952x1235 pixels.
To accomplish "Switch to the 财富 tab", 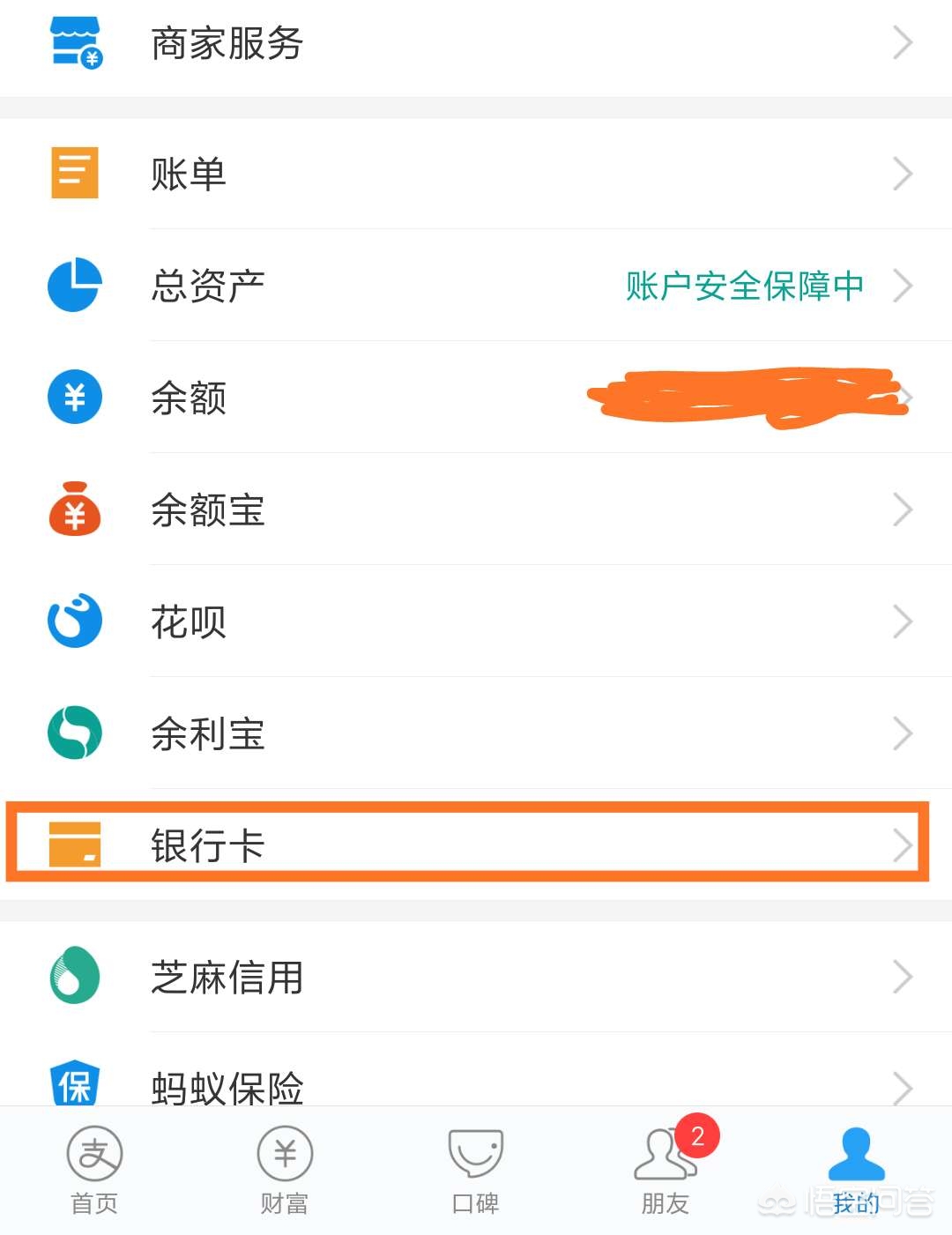I will (285, 1170).
